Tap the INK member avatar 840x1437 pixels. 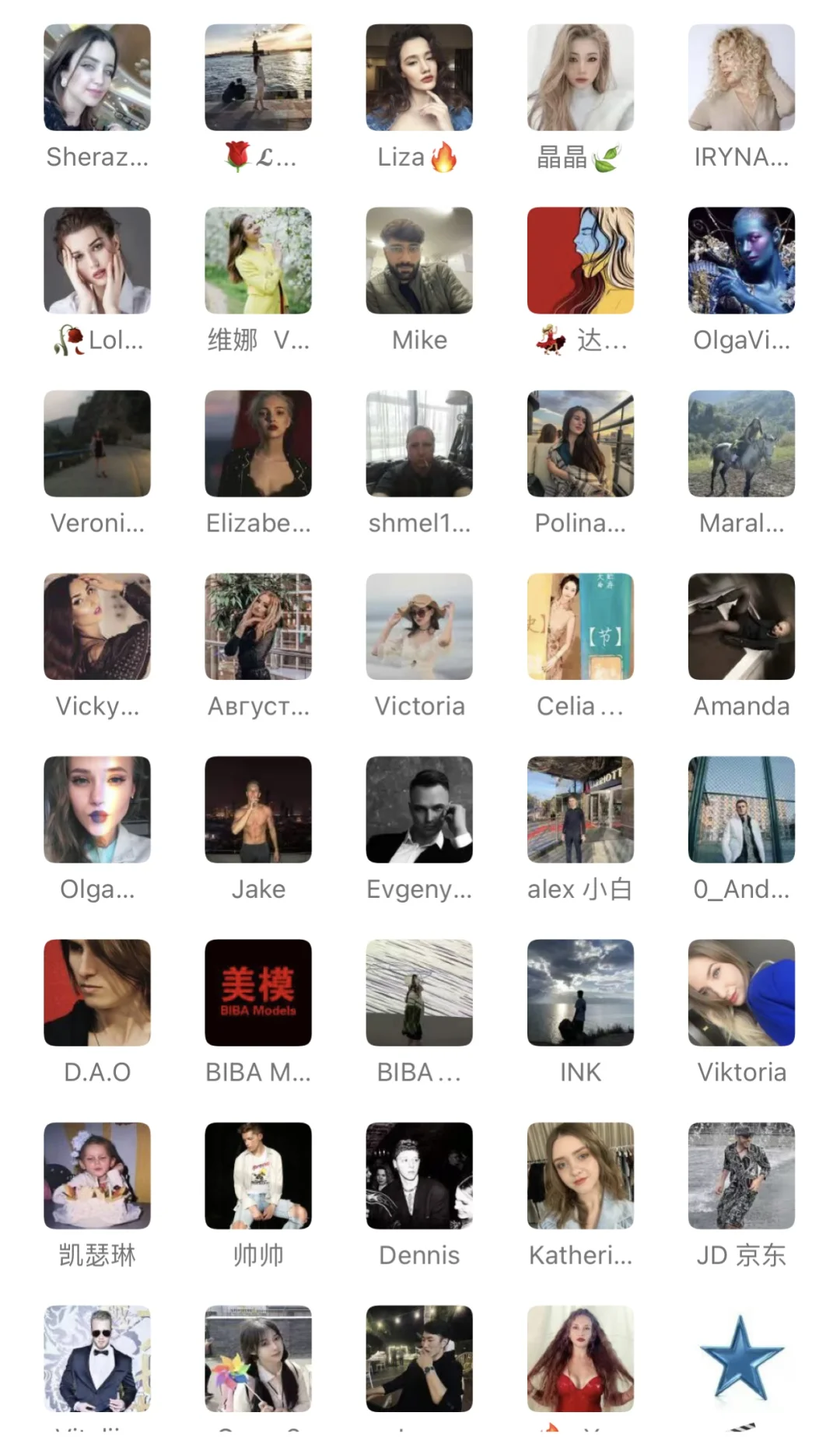tap(580, 992)
